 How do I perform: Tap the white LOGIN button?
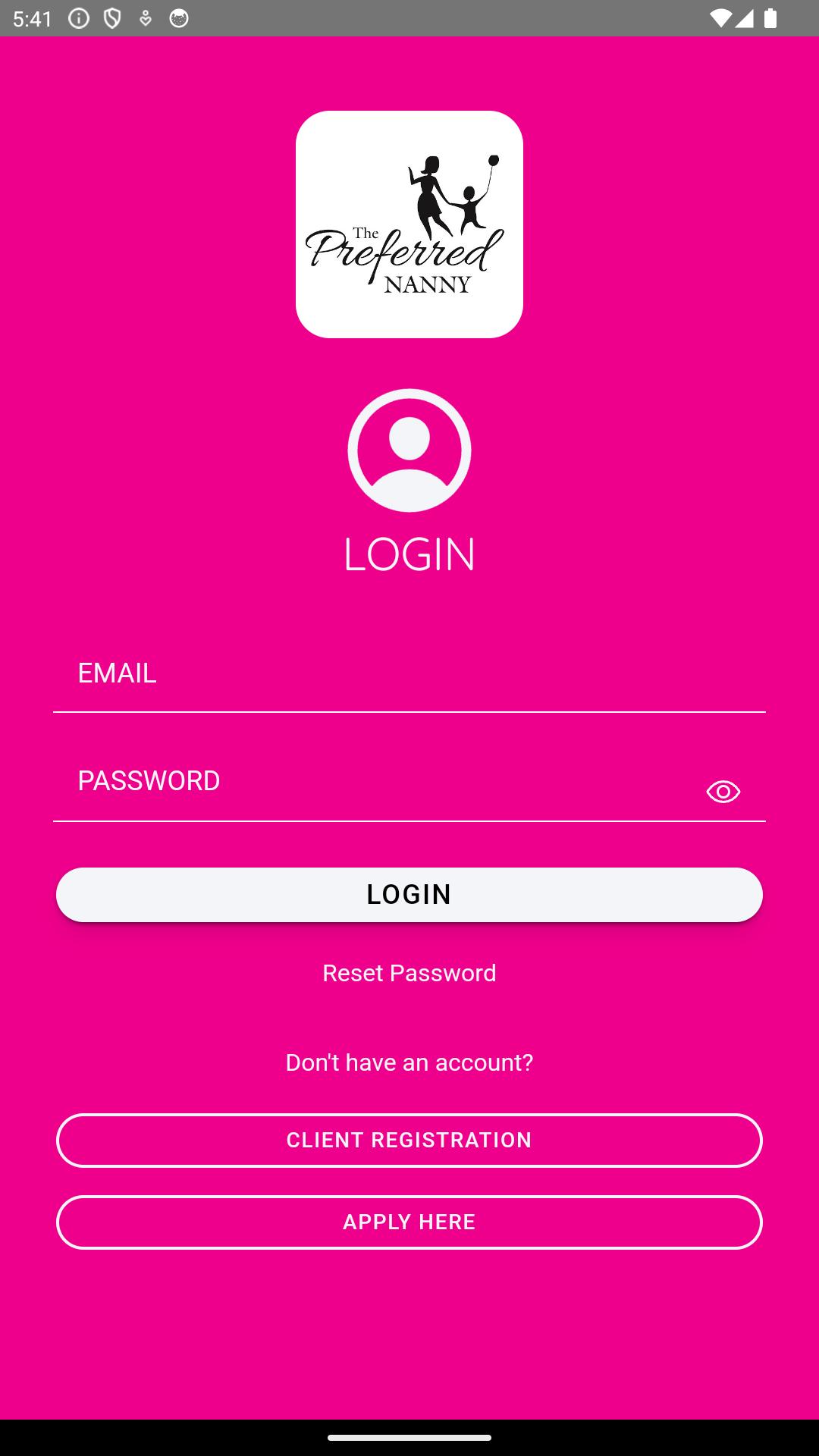(x=409, y=895)
